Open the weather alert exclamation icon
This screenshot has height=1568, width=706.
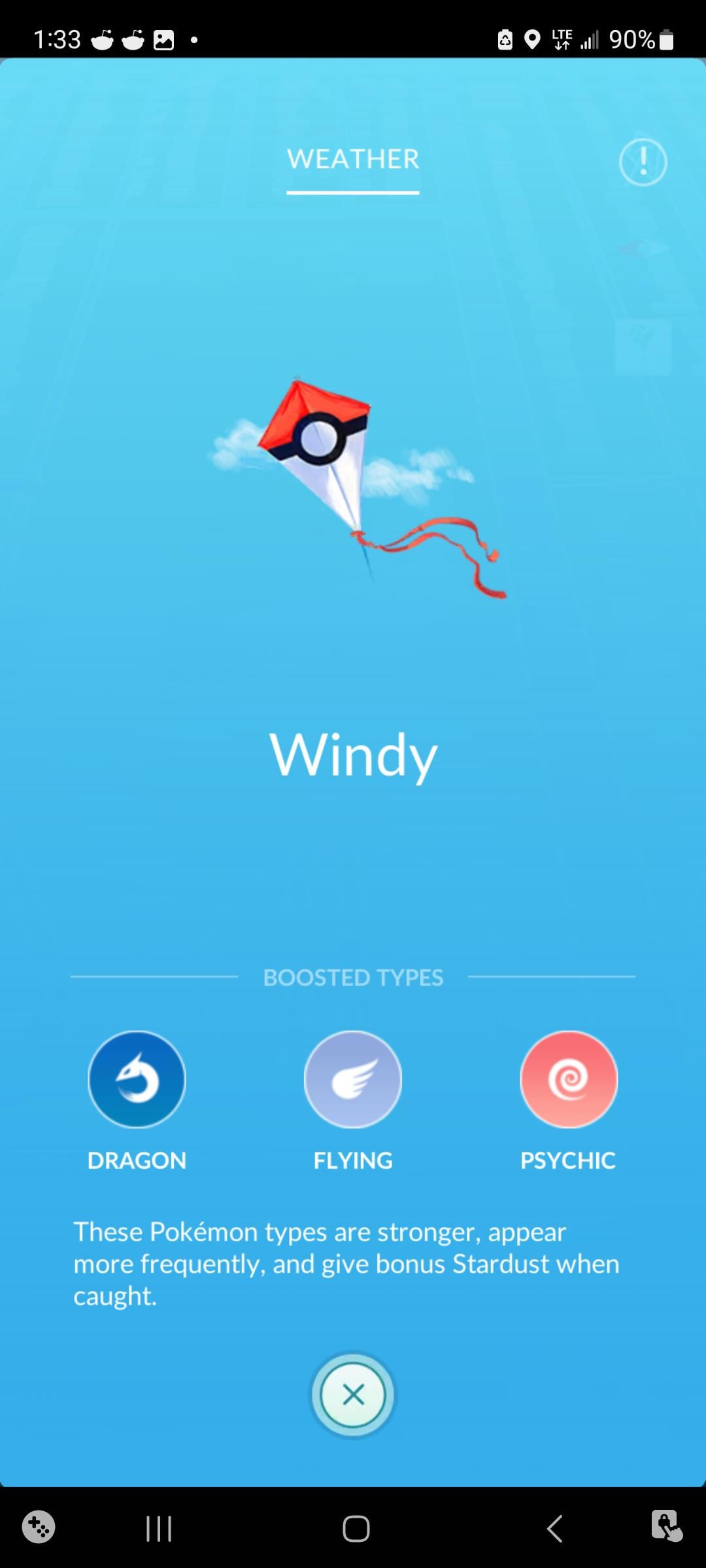click(643, 162)
